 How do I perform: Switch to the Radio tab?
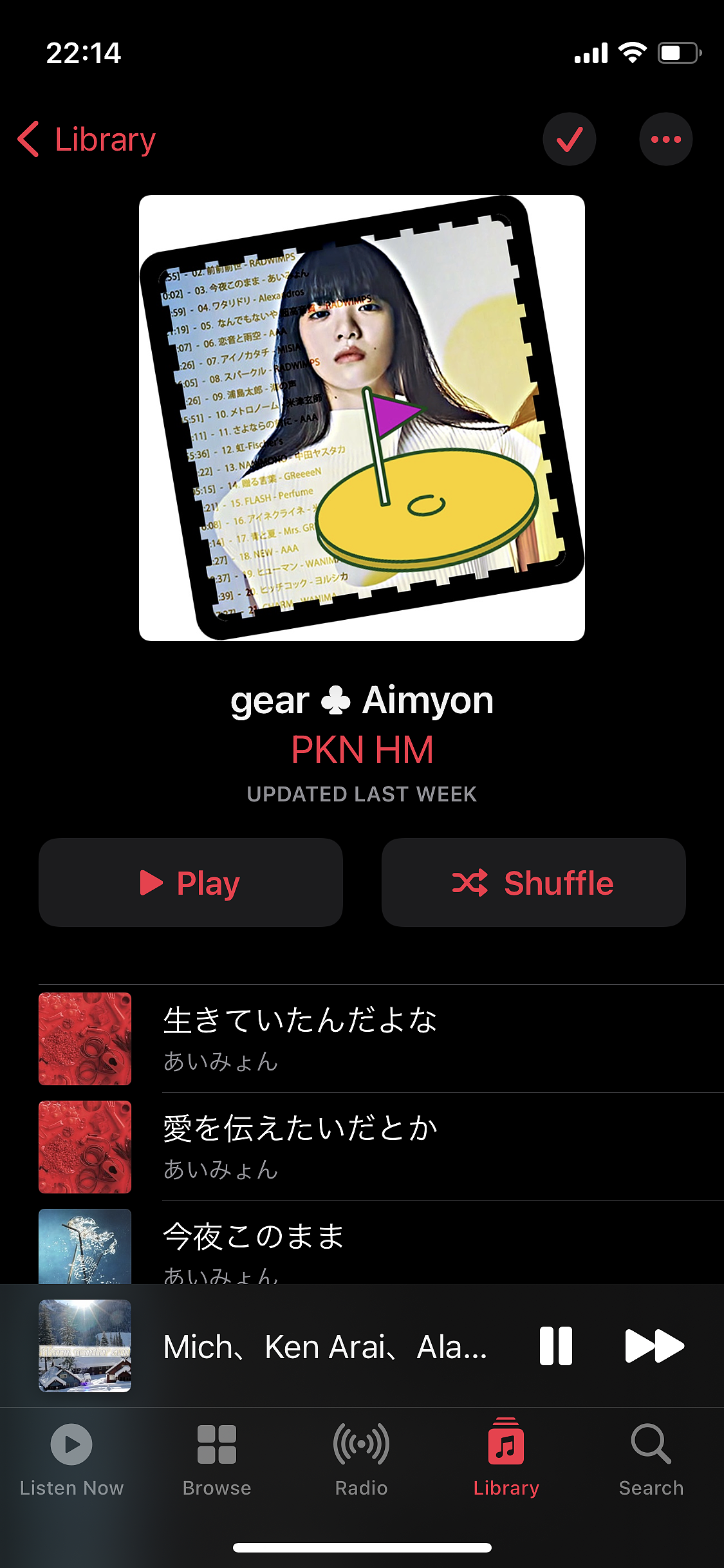click(x=362, y=1458)
